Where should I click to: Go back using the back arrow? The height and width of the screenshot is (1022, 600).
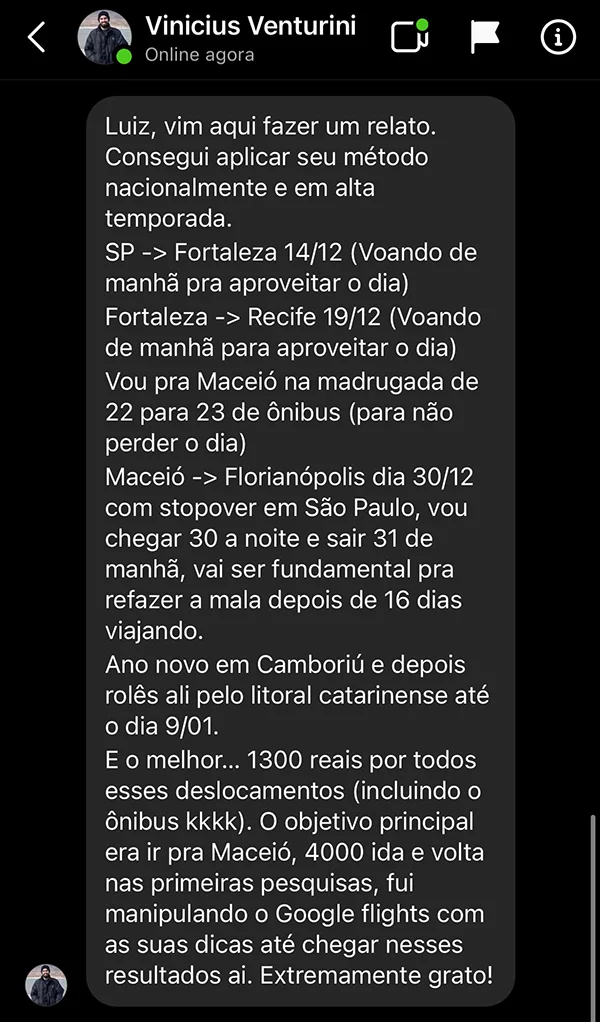[x=36, y=37]
